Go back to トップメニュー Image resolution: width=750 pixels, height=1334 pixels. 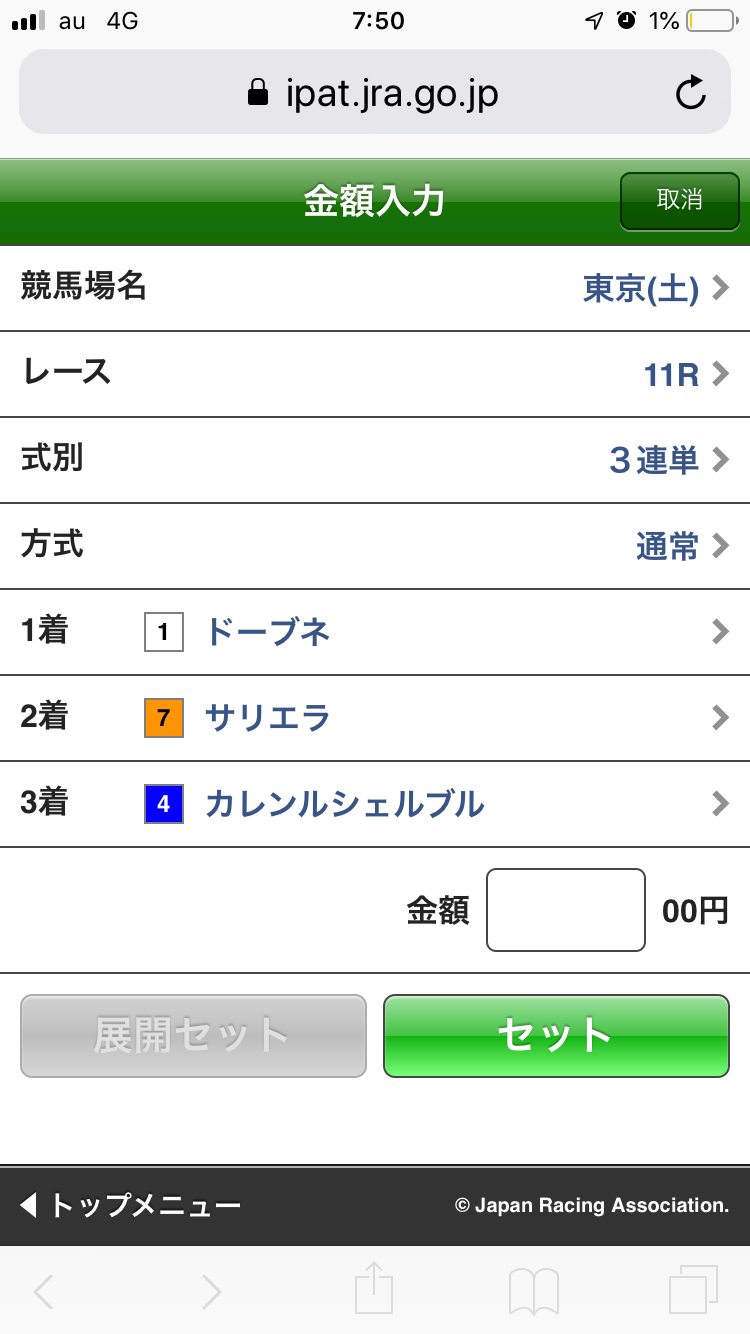coord(130,1206)
